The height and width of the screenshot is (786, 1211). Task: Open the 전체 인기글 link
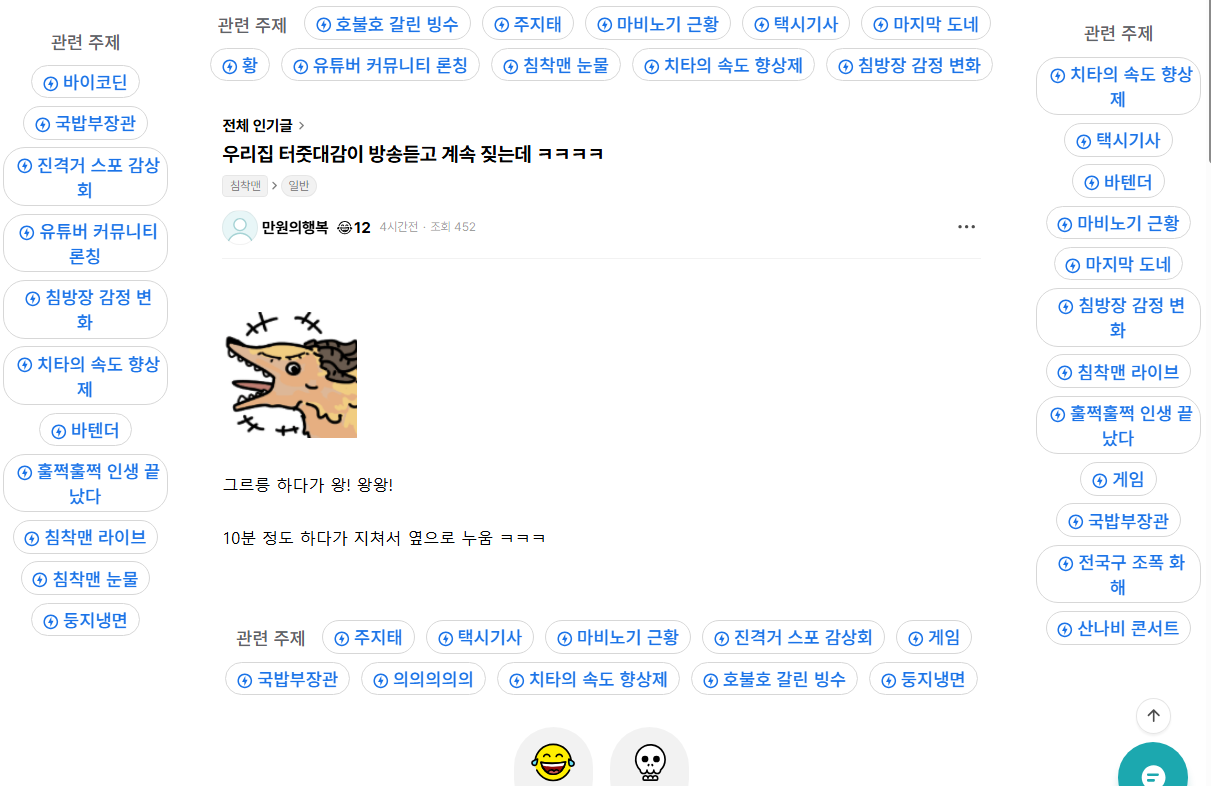pos(262,125)
